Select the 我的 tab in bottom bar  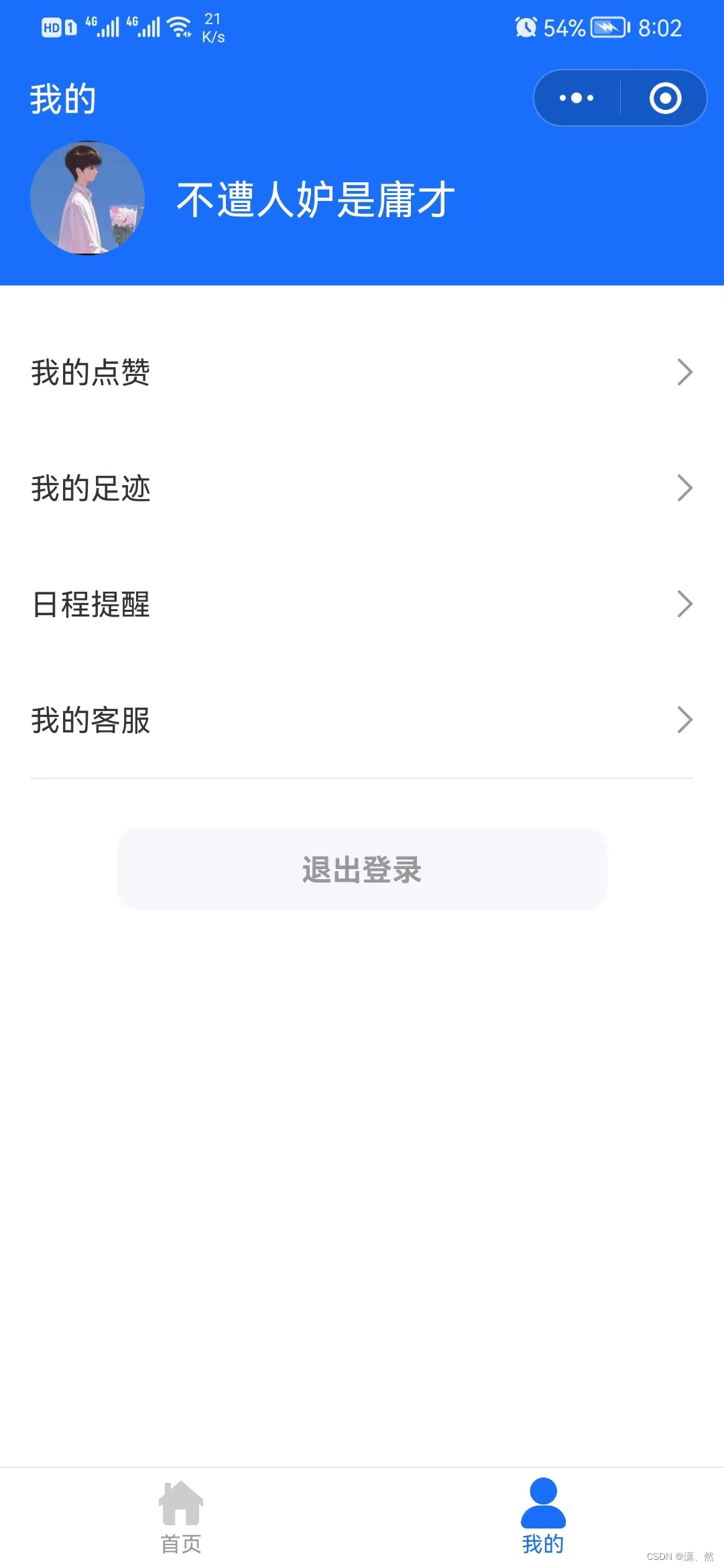pos(543,1517)
